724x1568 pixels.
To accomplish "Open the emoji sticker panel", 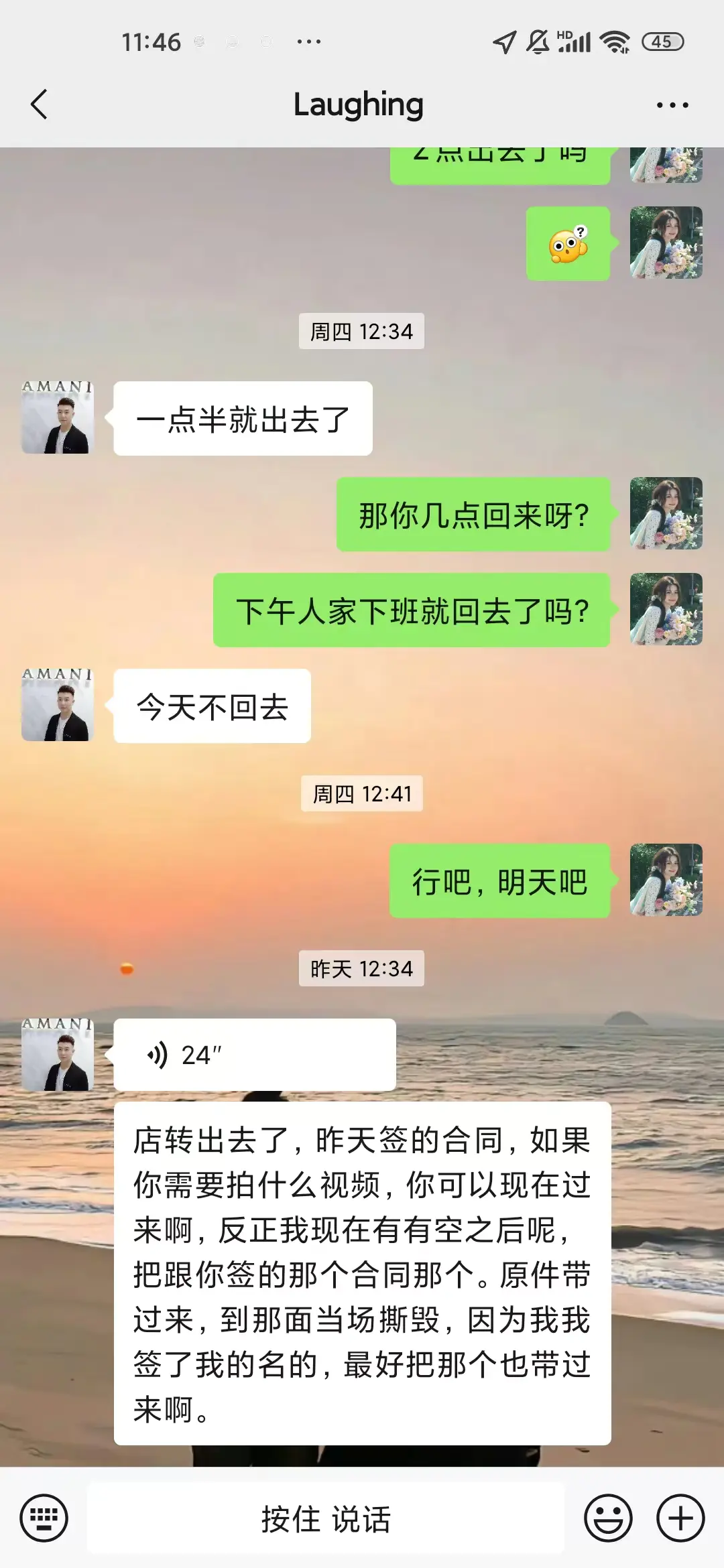I will (x=608, y=1518).
